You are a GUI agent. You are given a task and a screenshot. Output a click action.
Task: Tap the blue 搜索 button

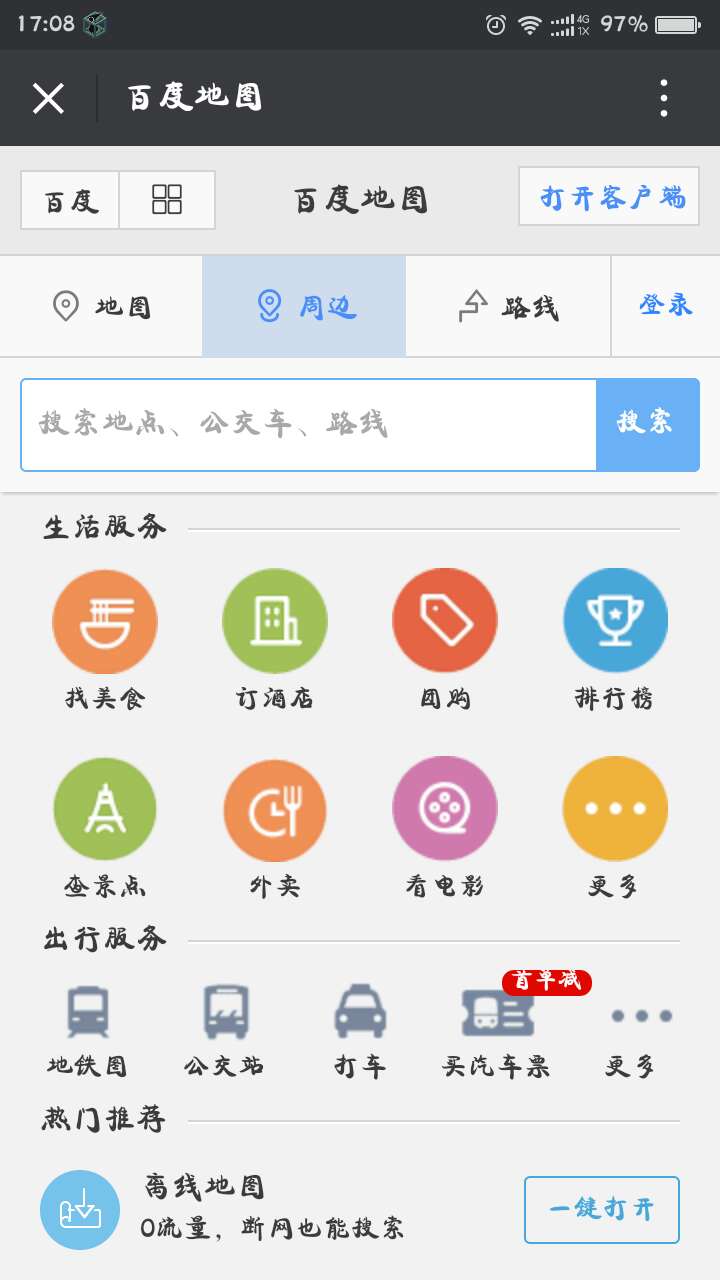pos(647,424)
